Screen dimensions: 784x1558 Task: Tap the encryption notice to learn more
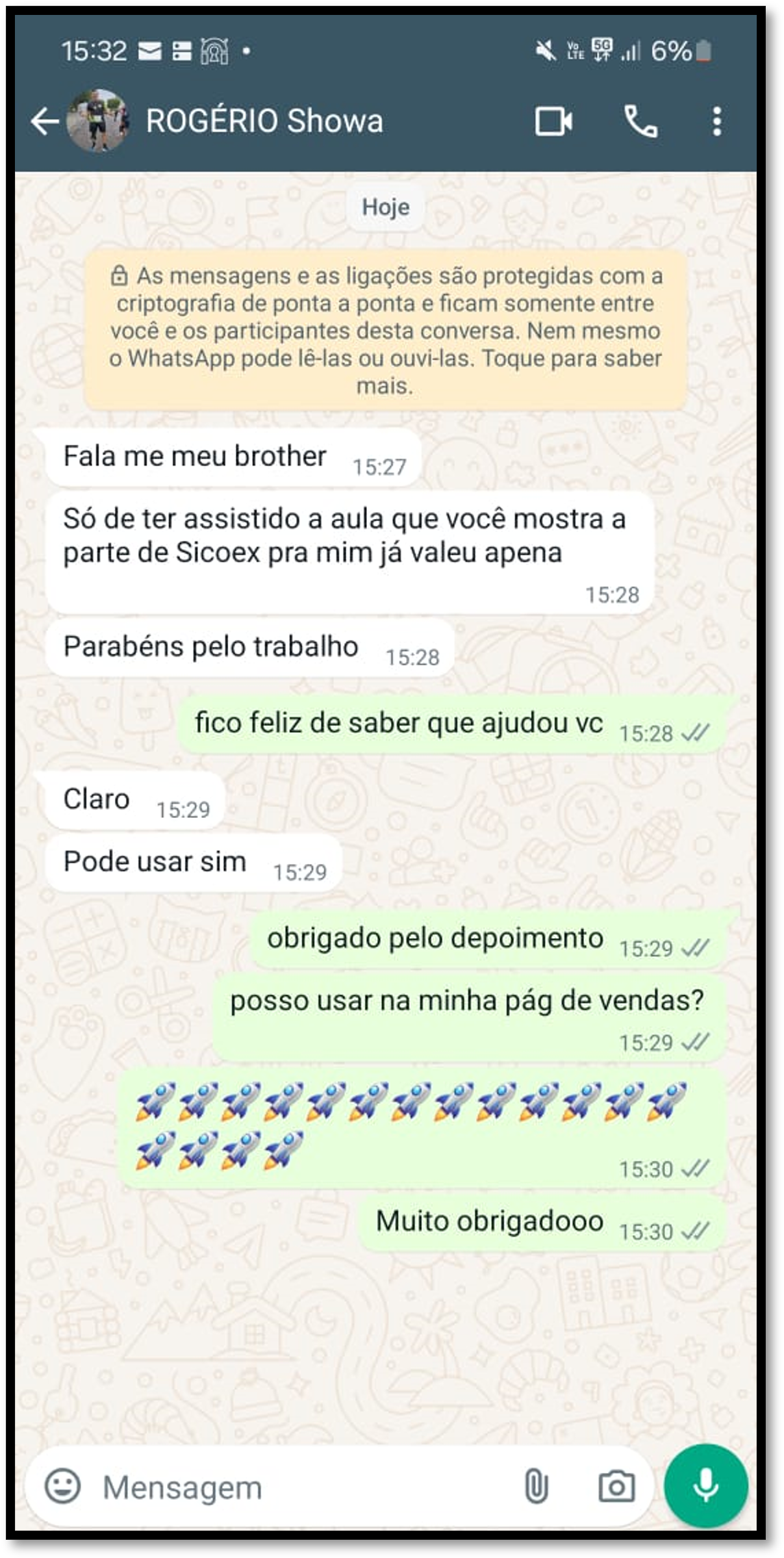click(385, 330)
